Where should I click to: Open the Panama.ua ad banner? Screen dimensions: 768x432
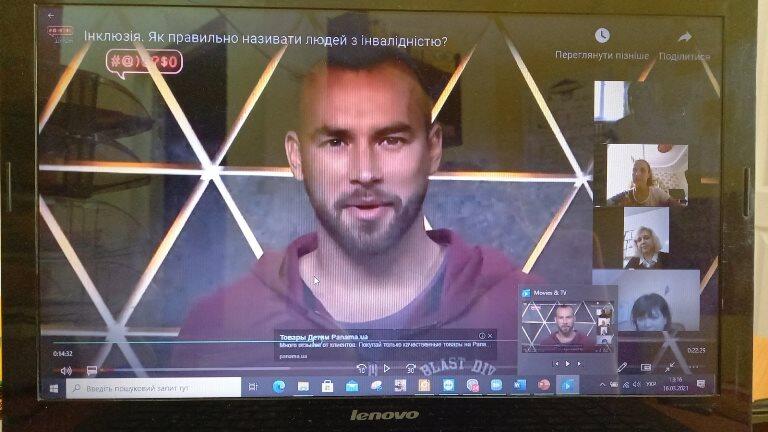coord(380,345)
